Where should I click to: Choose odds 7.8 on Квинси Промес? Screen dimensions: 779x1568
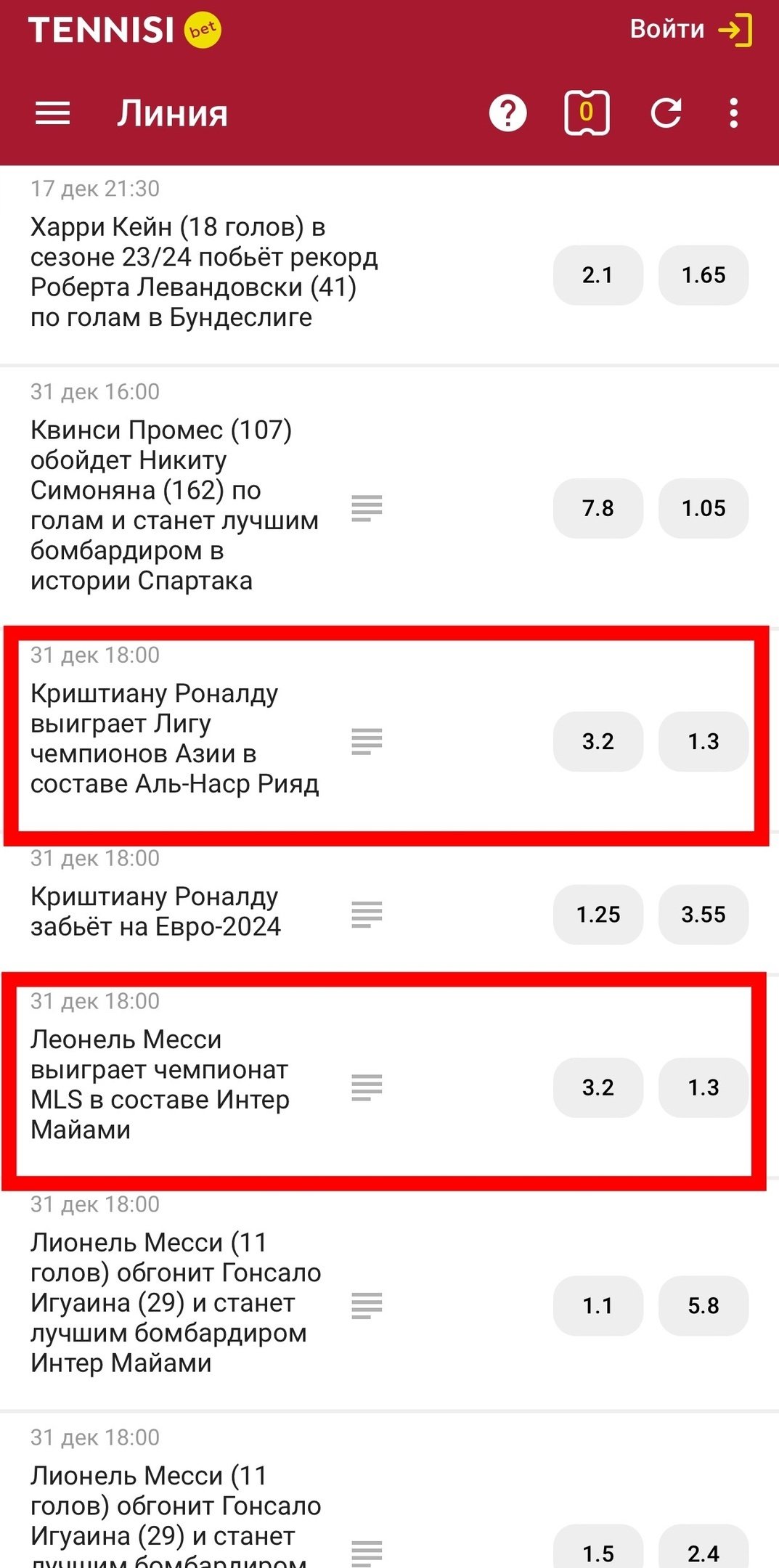pos(597,508)
